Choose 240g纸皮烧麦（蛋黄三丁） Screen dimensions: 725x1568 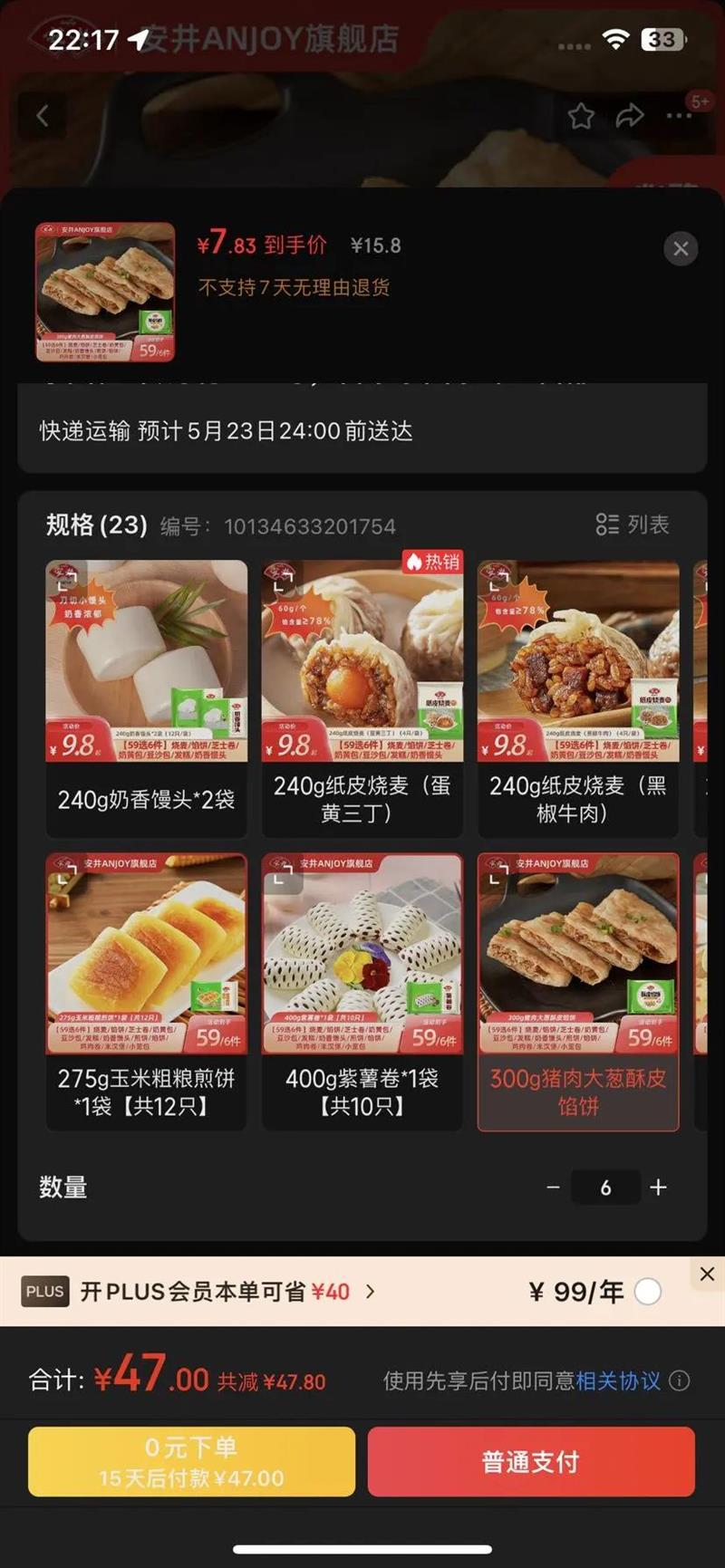[362, 698]
